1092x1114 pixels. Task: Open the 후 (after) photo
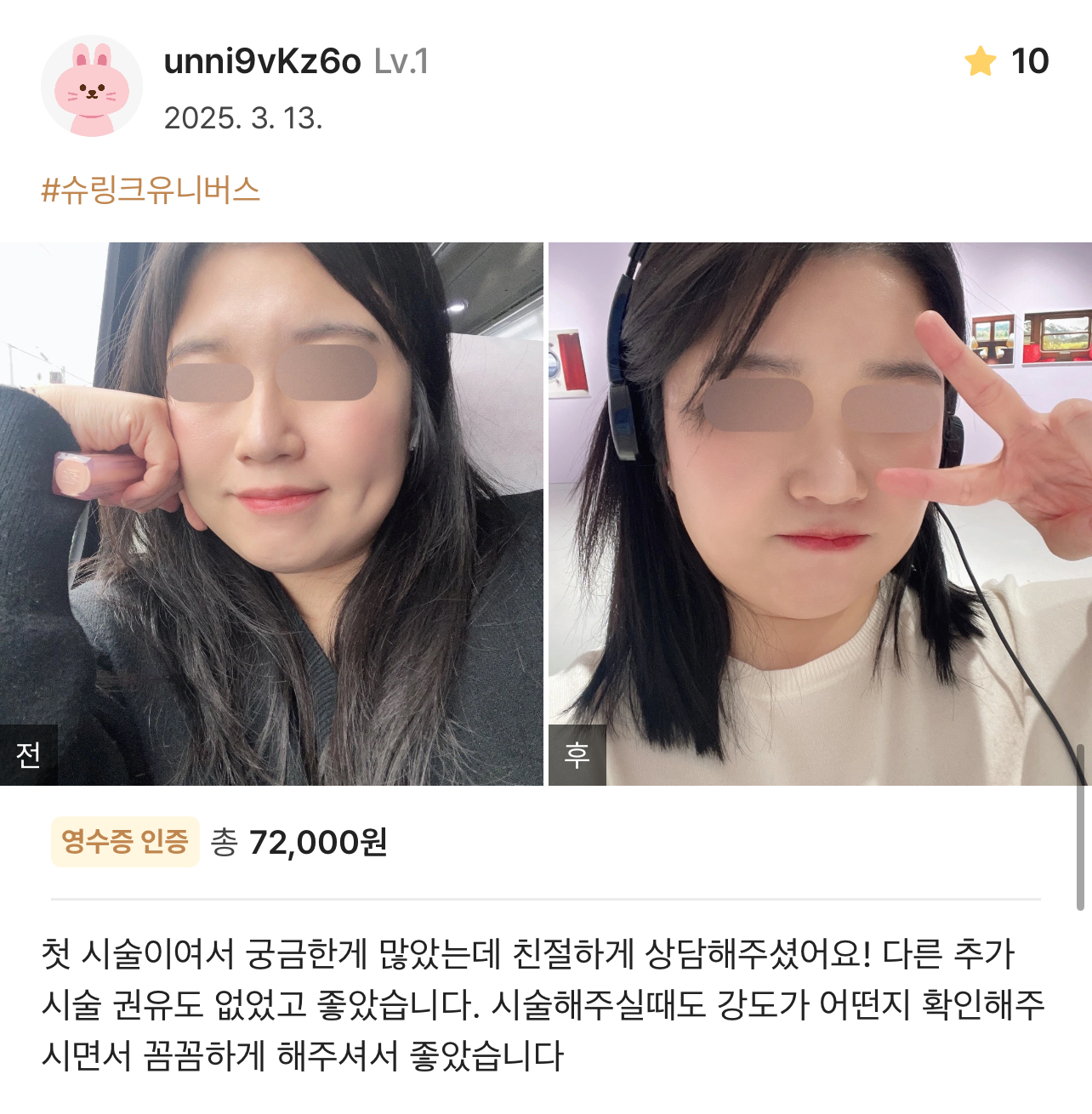click(819, 513)
